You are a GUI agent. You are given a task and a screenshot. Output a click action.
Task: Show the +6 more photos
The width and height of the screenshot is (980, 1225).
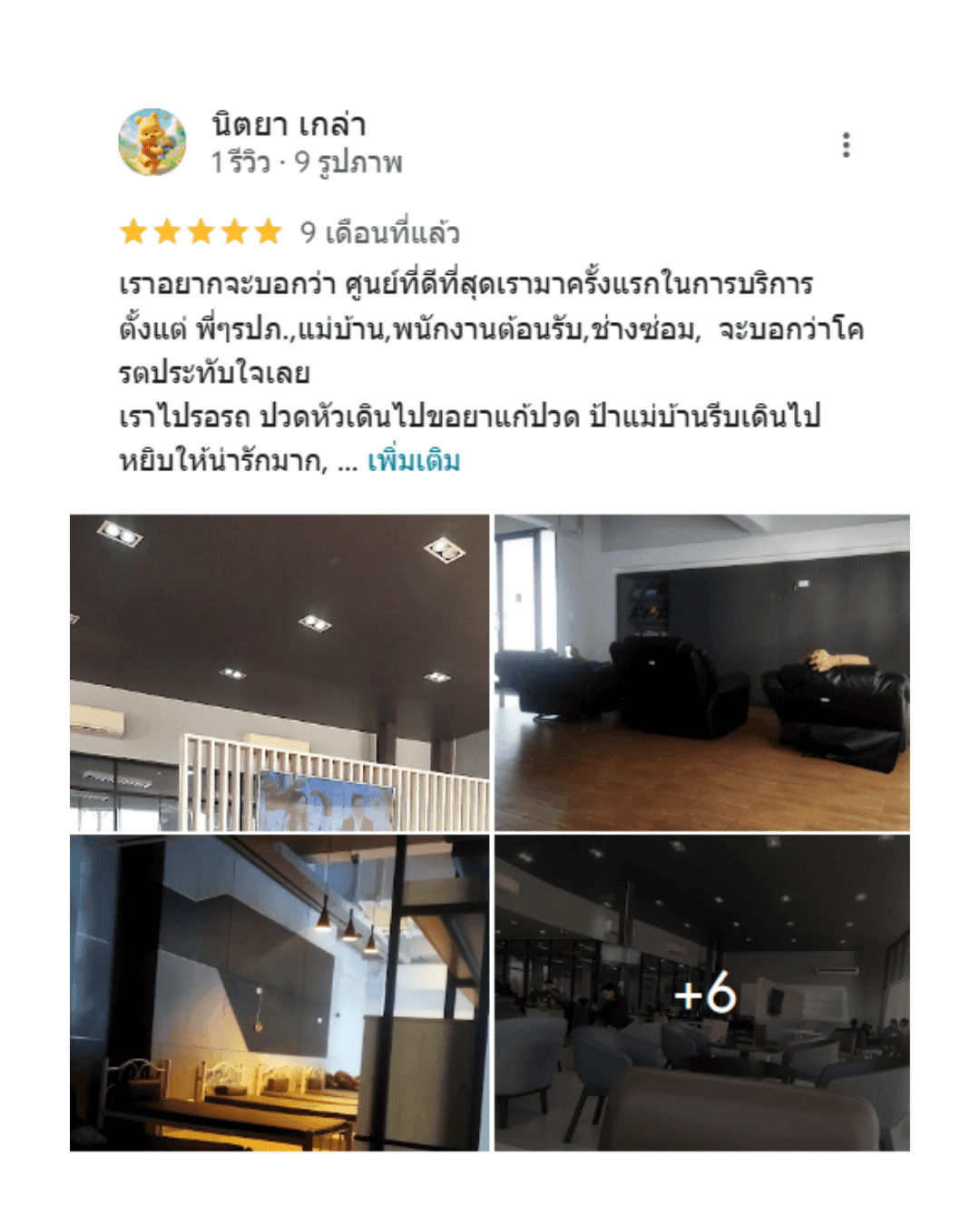701,993
